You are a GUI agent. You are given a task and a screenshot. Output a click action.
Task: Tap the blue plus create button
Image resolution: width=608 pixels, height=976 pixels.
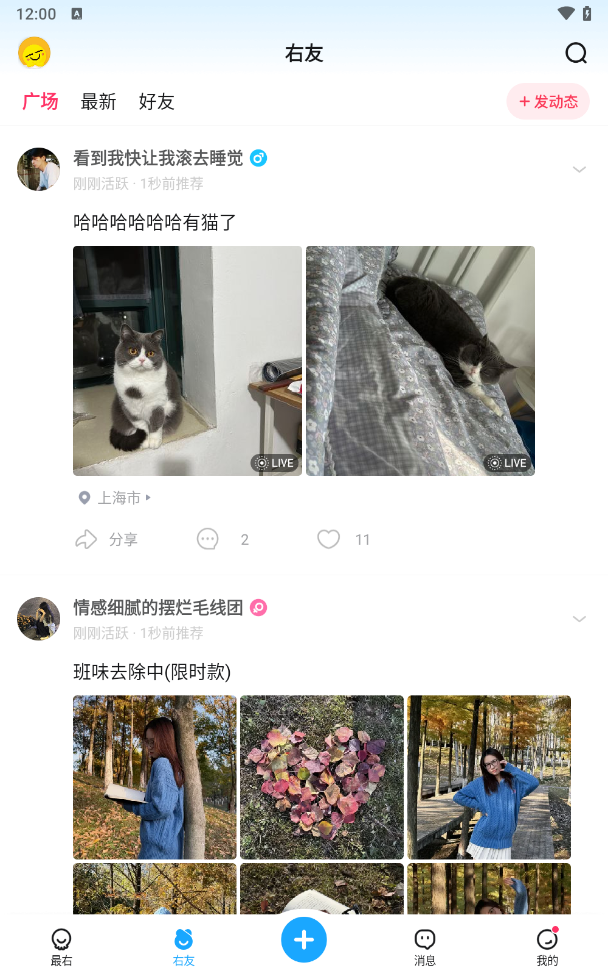pos(304,940)
